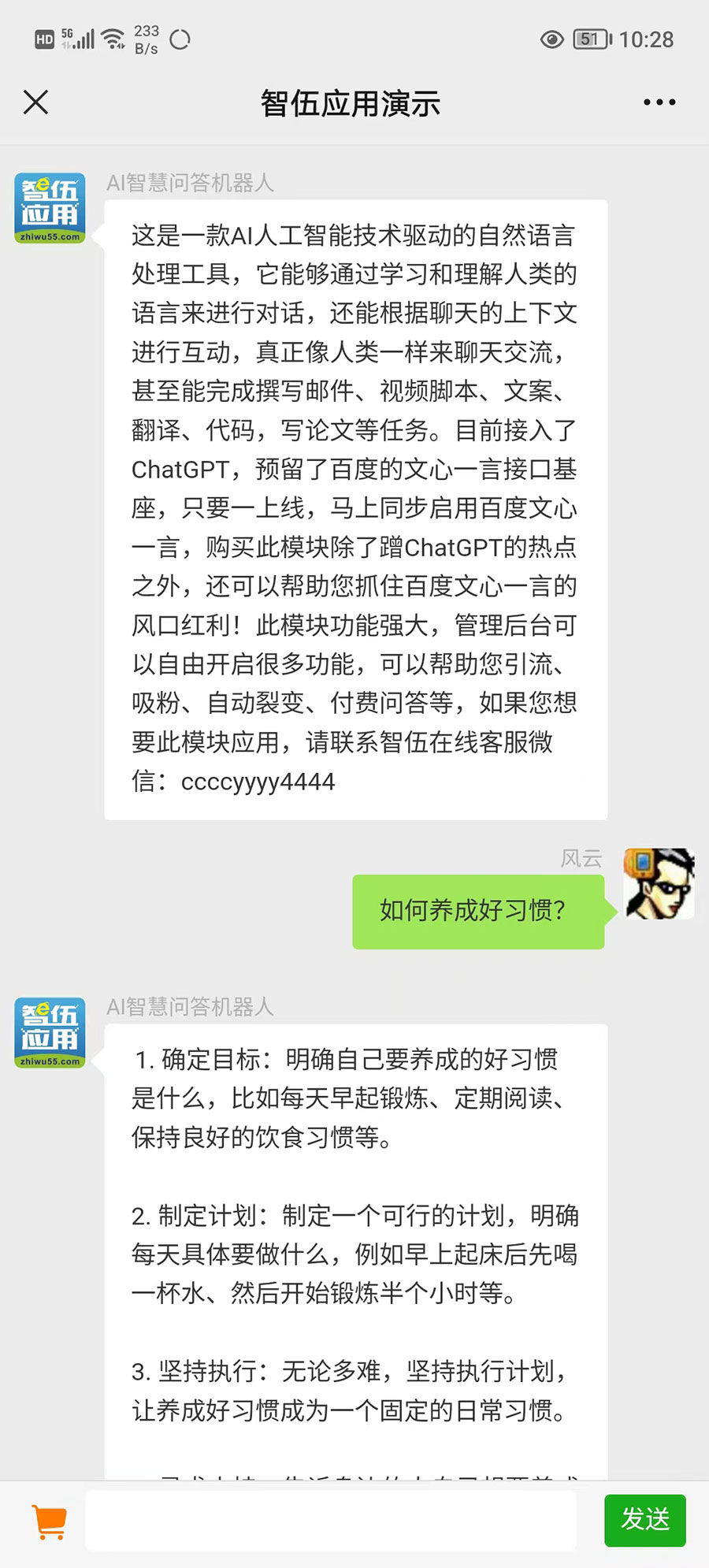Open the three-dot overflow menu

(659, 102)
